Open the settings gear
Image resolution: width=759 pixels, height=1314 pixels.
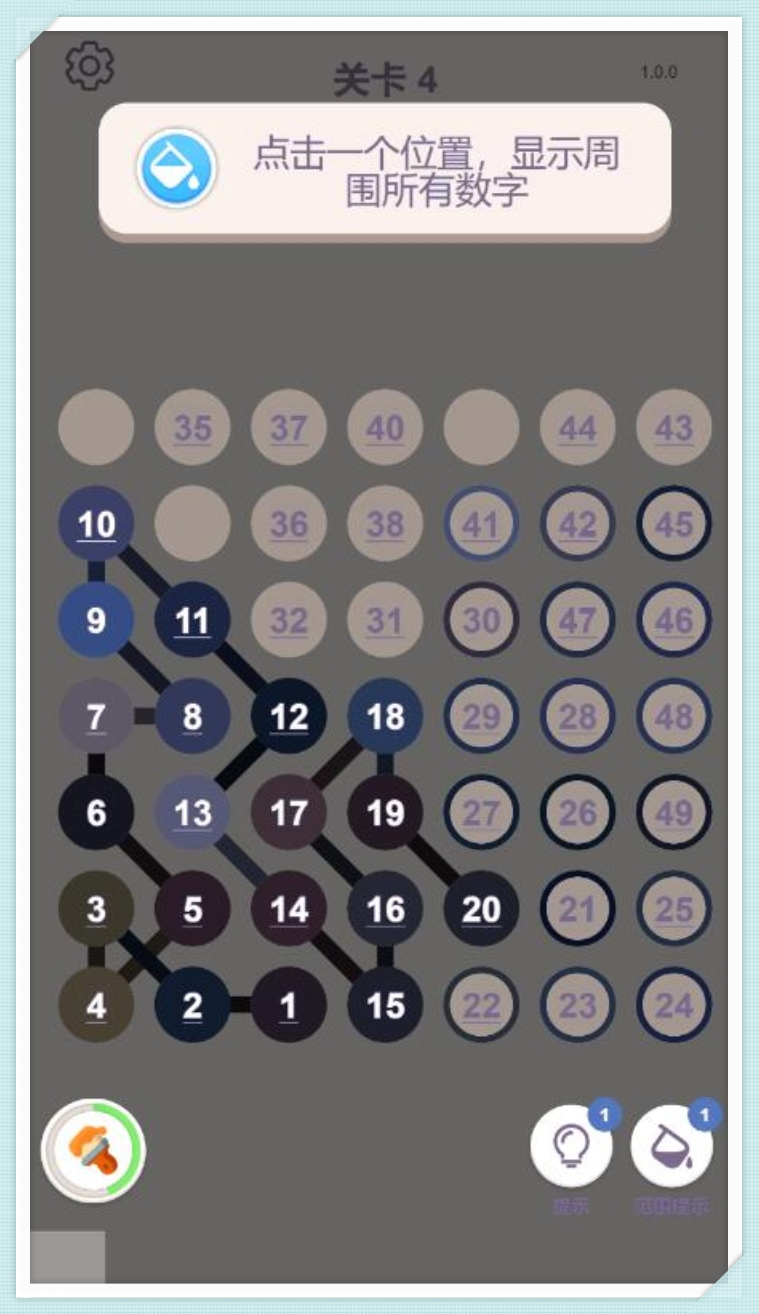[x=90, y=65]
